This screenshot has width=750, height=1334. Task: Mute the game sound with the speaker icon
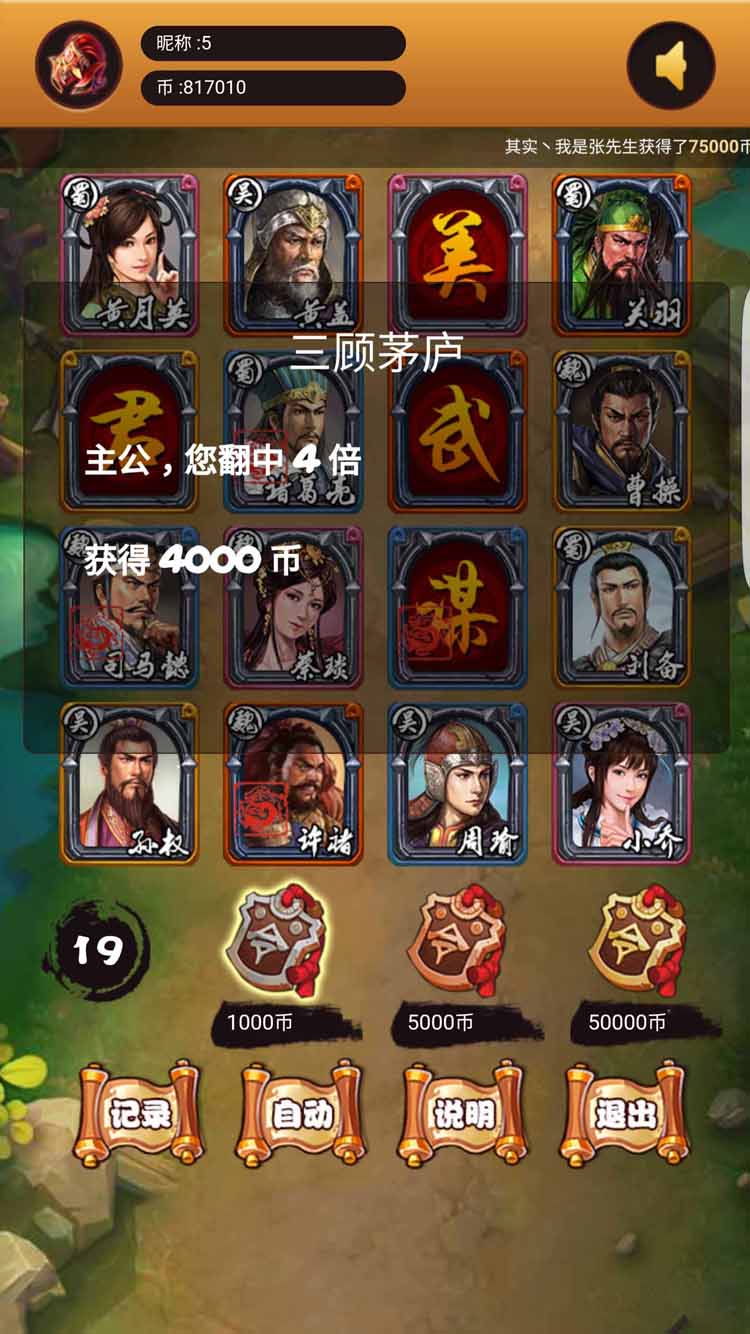[670, 65]
